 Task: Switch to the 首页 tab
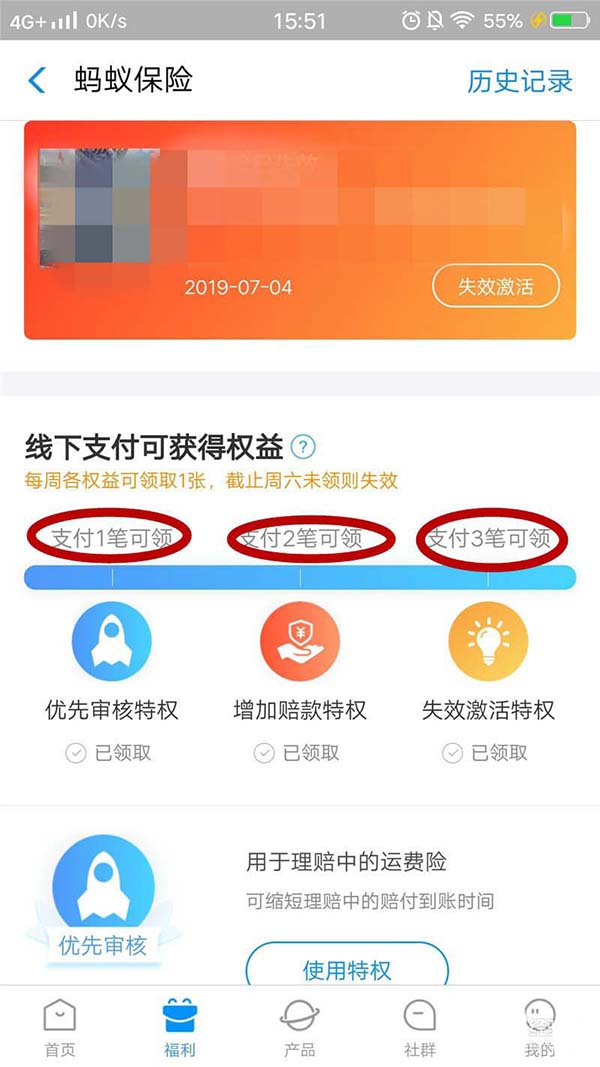click(x=59, y=1028)
